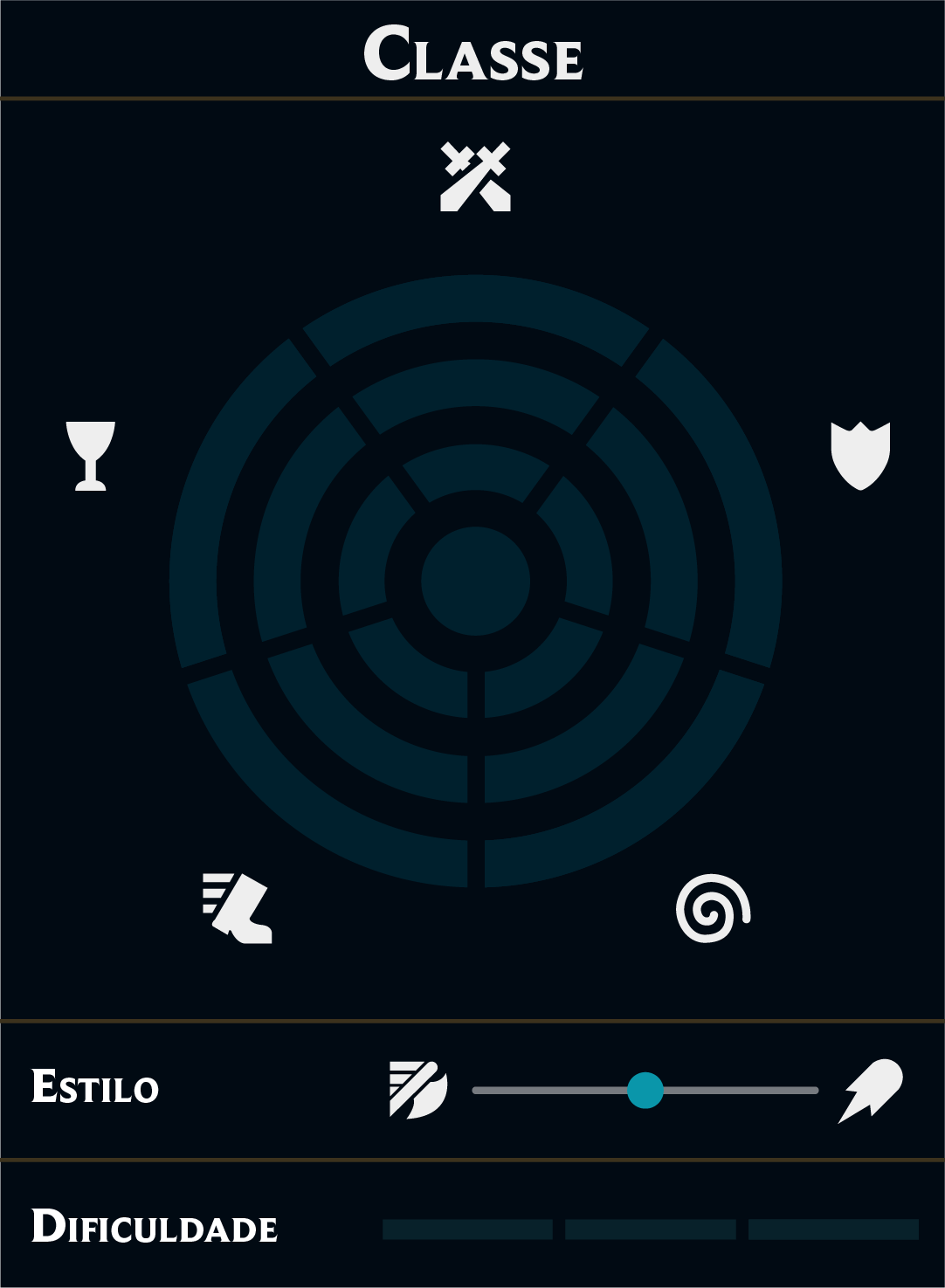Set Dificuldade to the middle bar

[651, 1229]
